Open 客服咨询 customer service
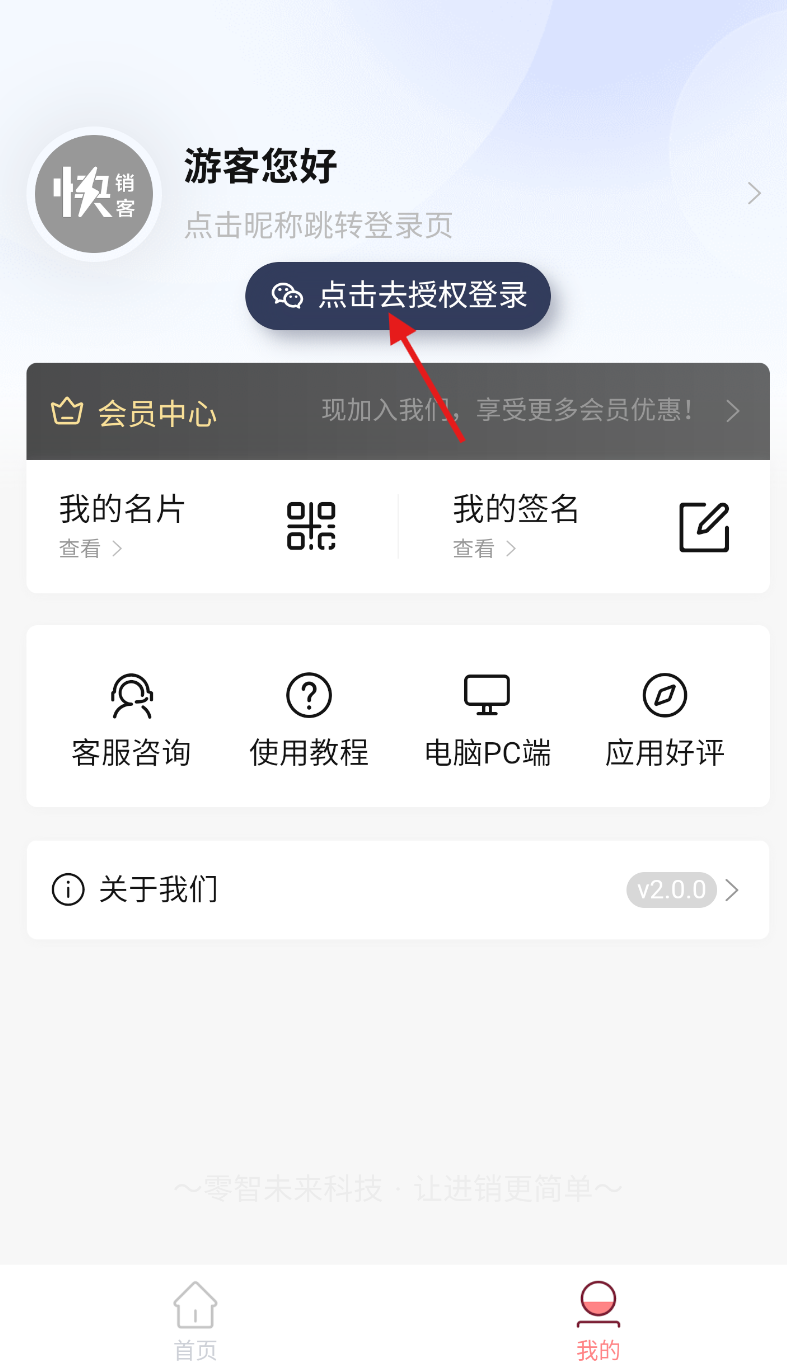The height and width of the screenshot is (1366, 787). (131, 717)
